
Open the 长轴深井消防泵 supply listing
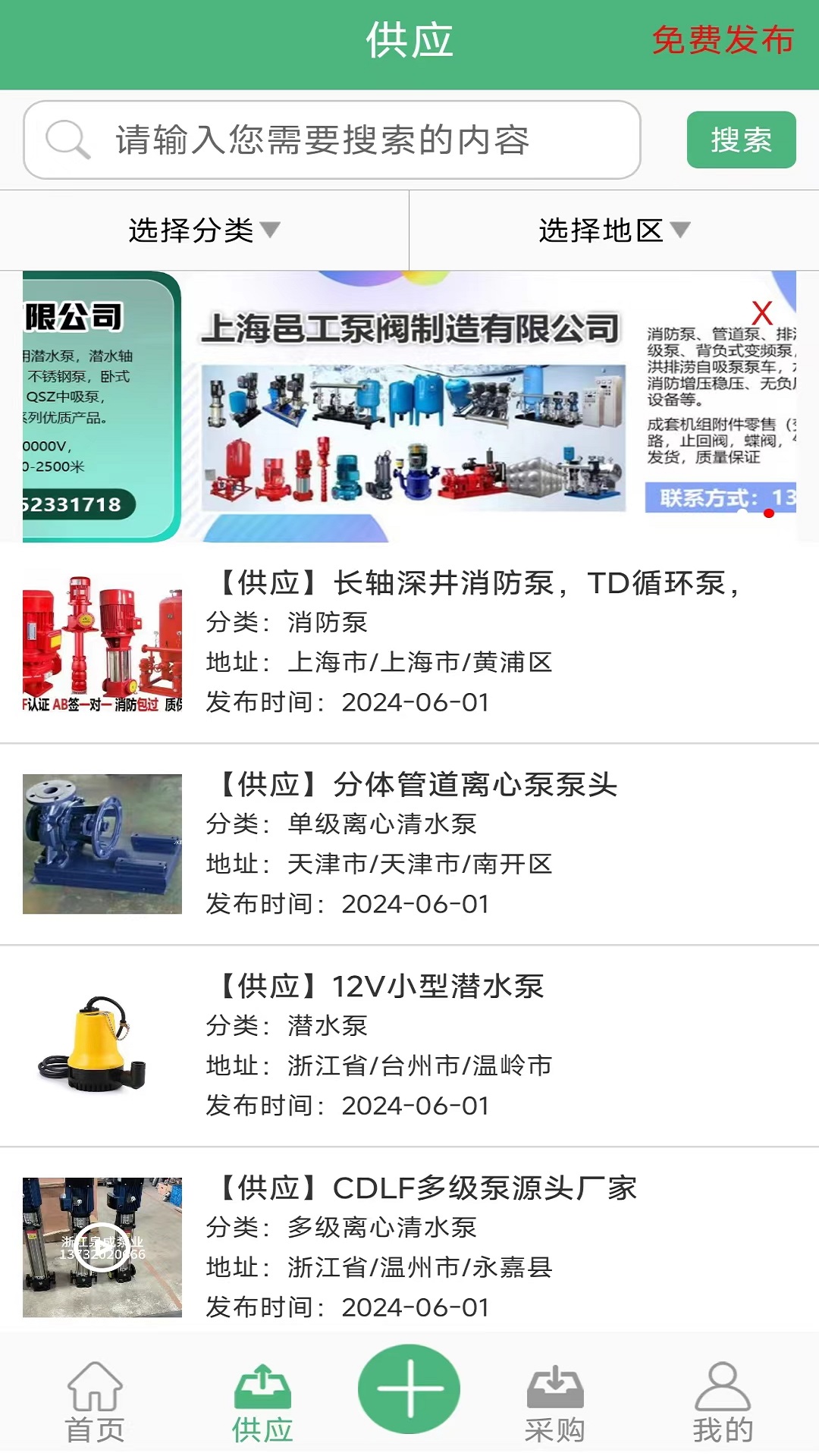tap(478, 583)
